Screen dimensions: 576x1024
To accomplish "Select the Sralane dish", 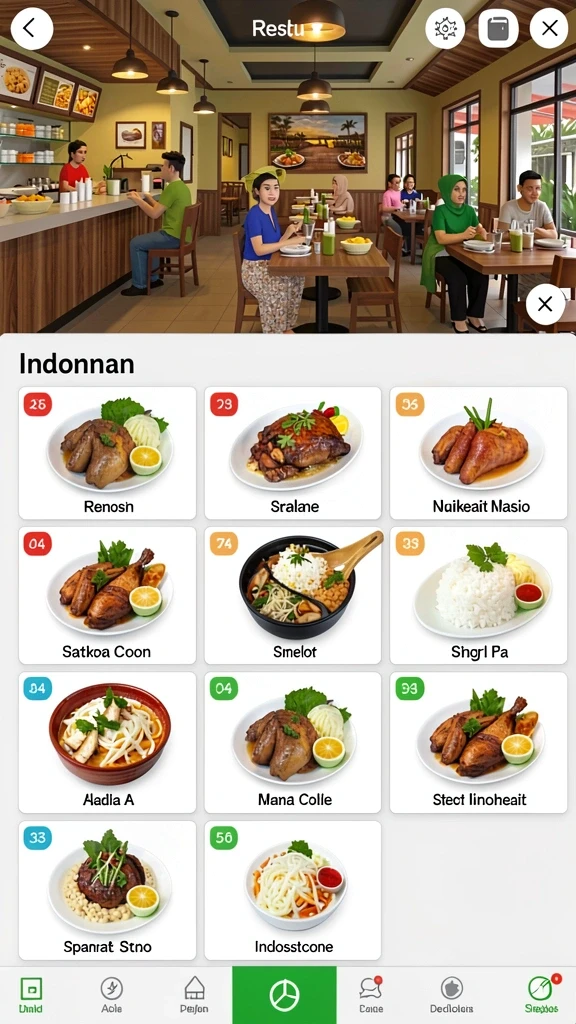I will coord(293,453).
